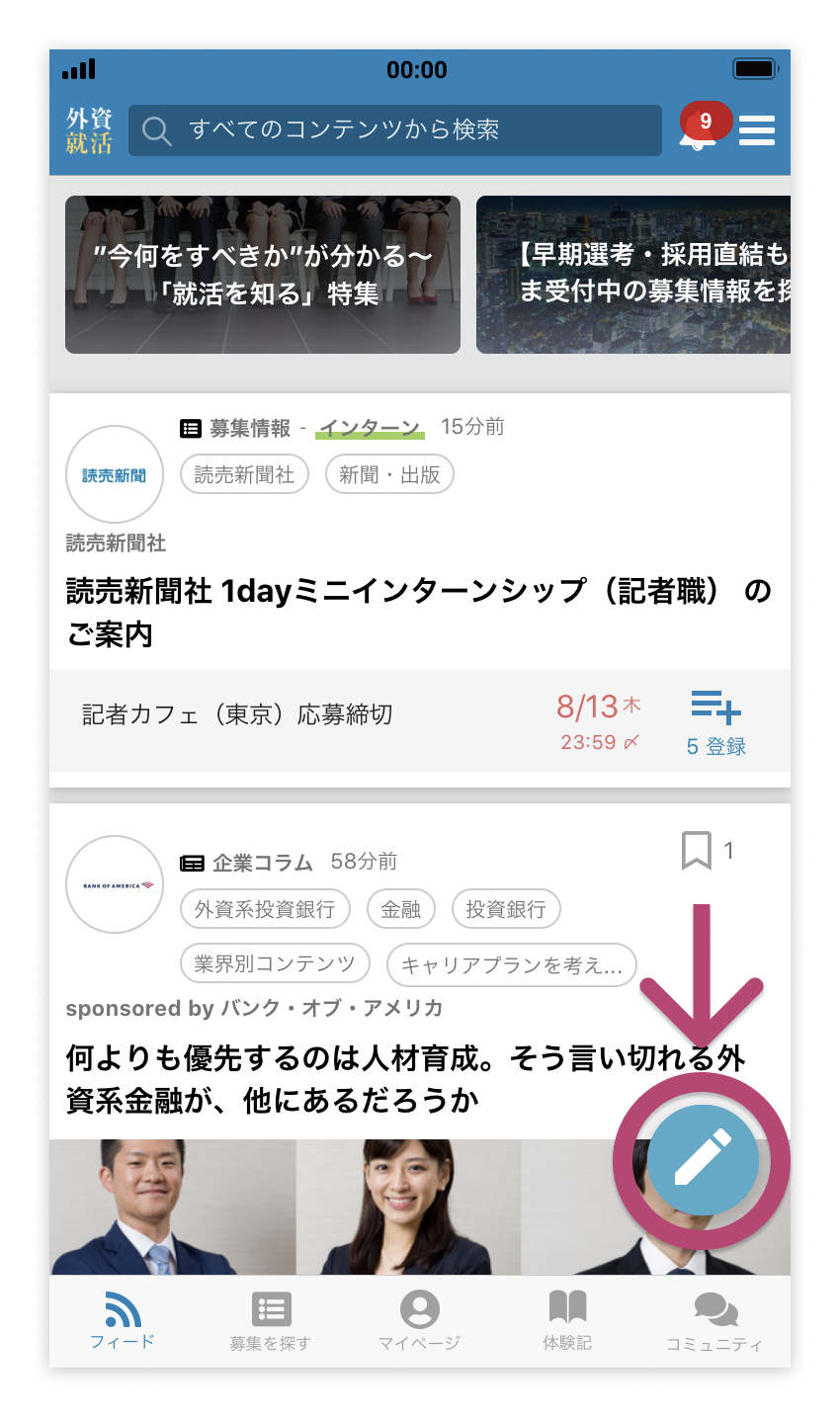The width and height of the screenshot is (840, 1417).
Task: Select the 読売新聞社 tag chip
Action: 244,474
